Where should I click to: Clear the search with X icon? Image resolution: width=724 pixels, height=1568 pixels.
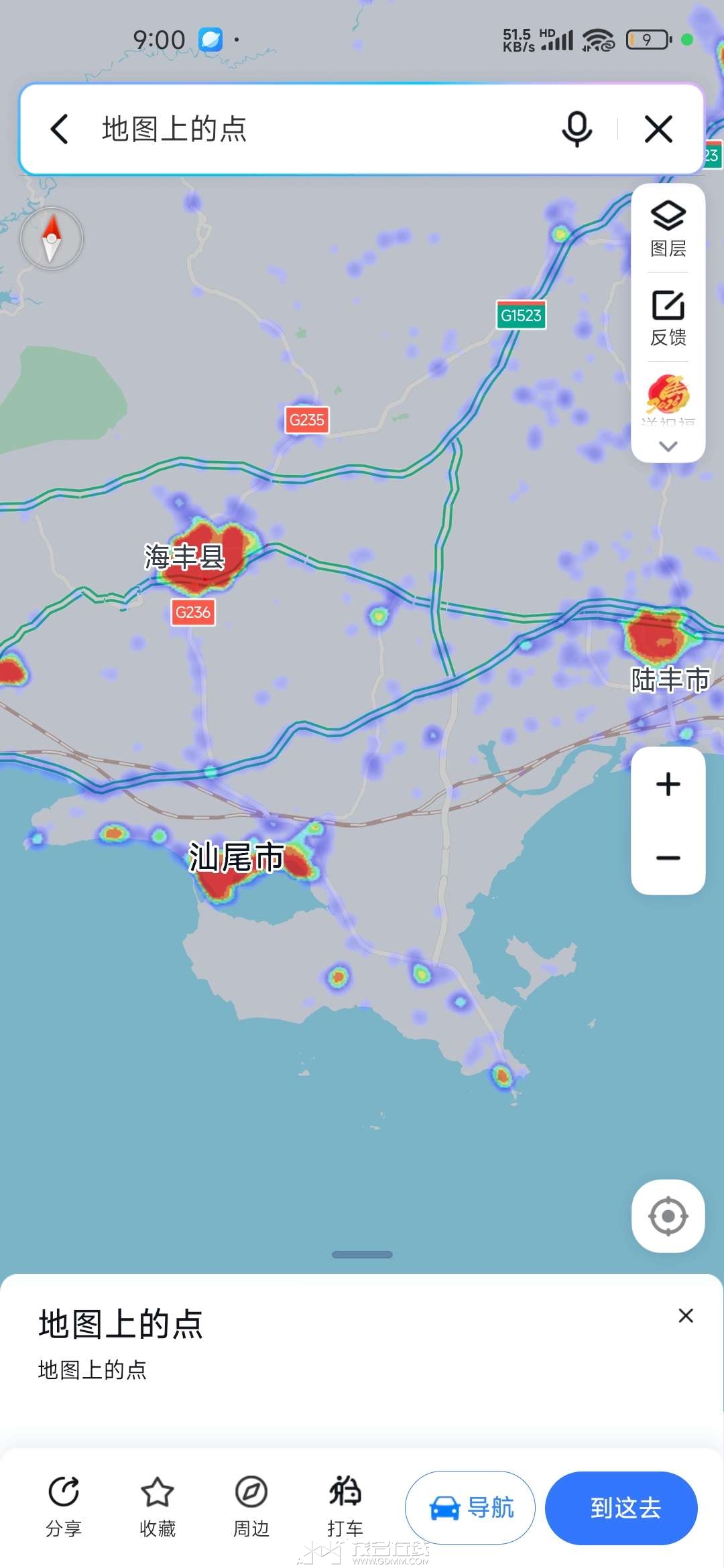[658, 129]
